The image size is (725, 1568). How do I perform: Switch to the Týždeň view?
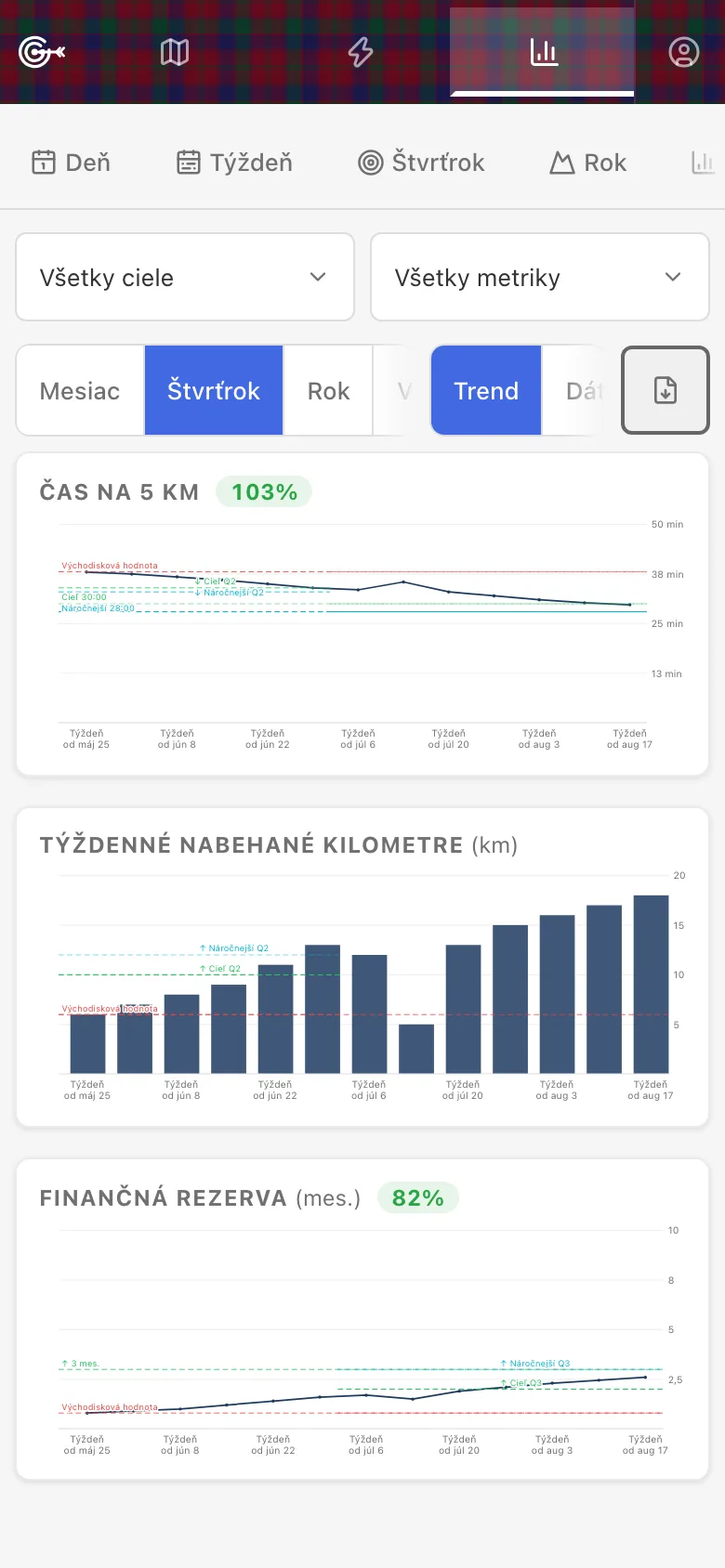[234, 163]
